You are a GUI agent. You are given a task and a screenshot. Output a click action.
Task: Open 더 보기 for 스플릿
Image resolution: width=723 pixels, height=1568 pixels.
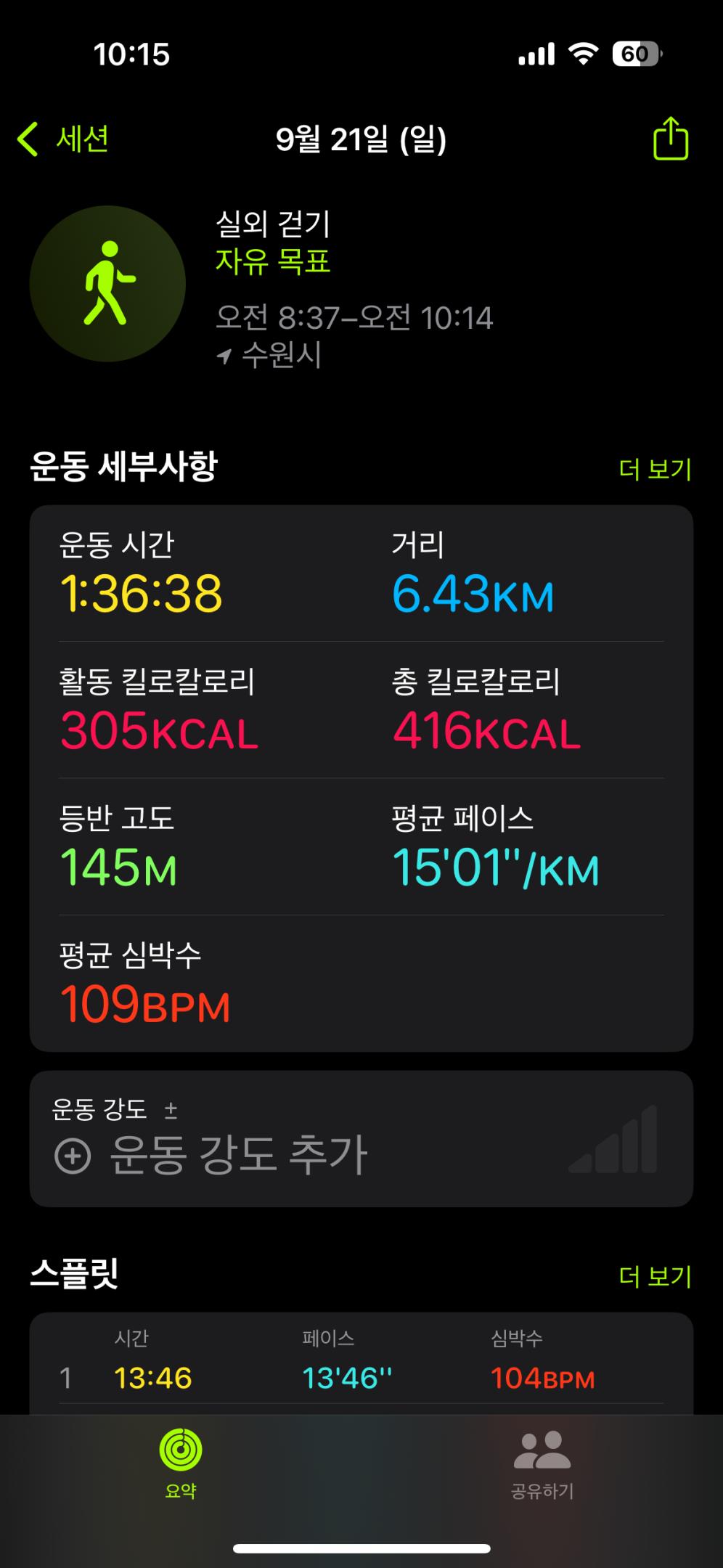pyautogui.click(x=655, y=1276)
